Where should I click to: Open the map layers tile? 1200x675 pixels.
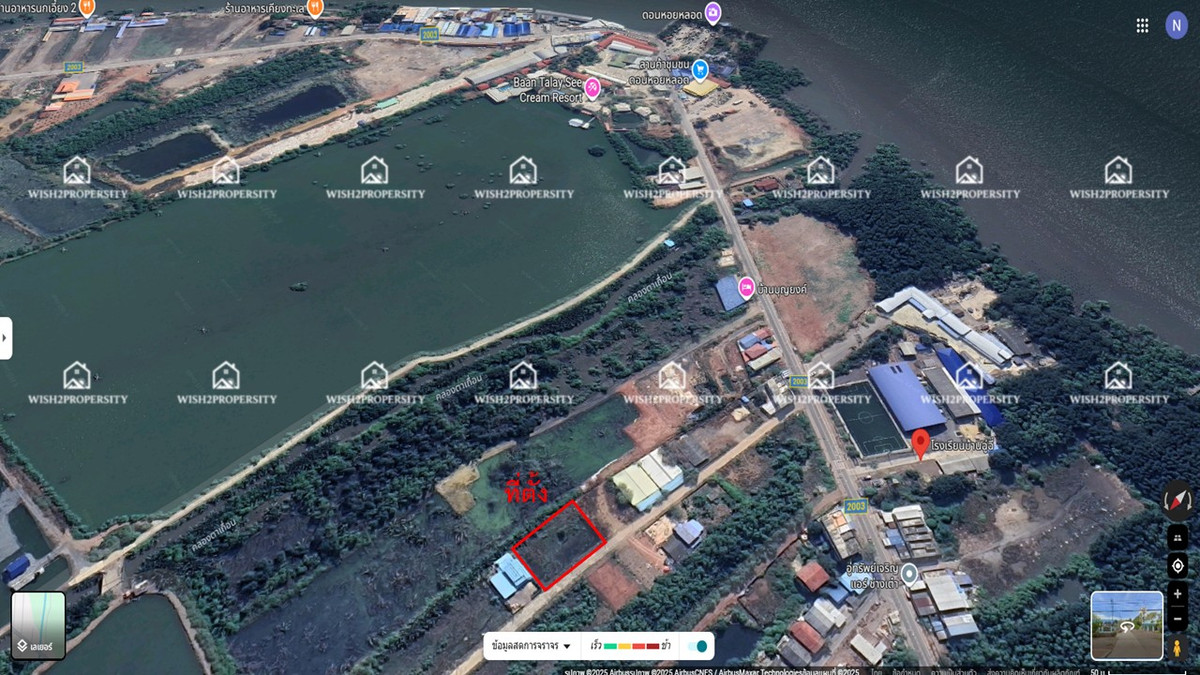coord(38,625)
